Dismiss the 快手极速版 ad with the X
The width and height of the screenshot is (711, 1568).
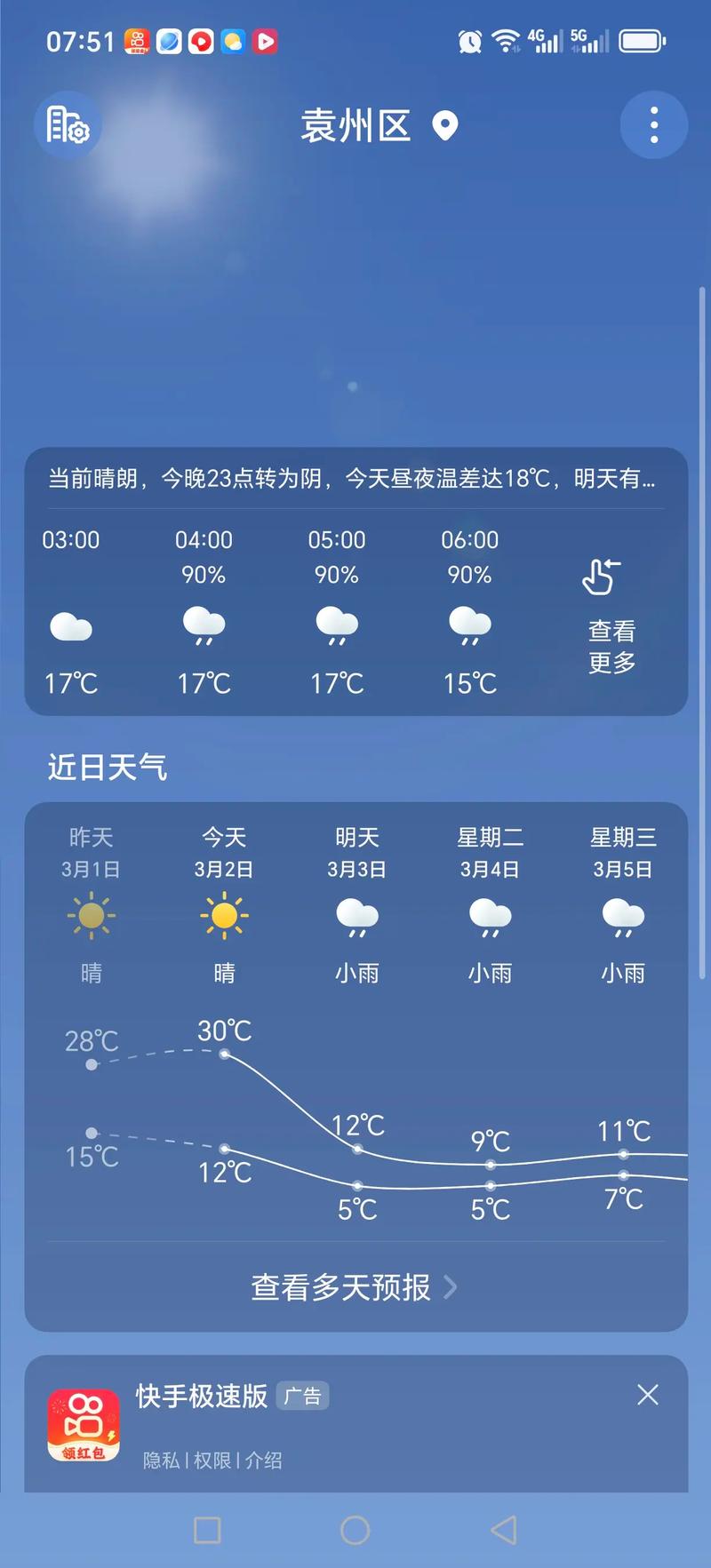pos(648,1395)
